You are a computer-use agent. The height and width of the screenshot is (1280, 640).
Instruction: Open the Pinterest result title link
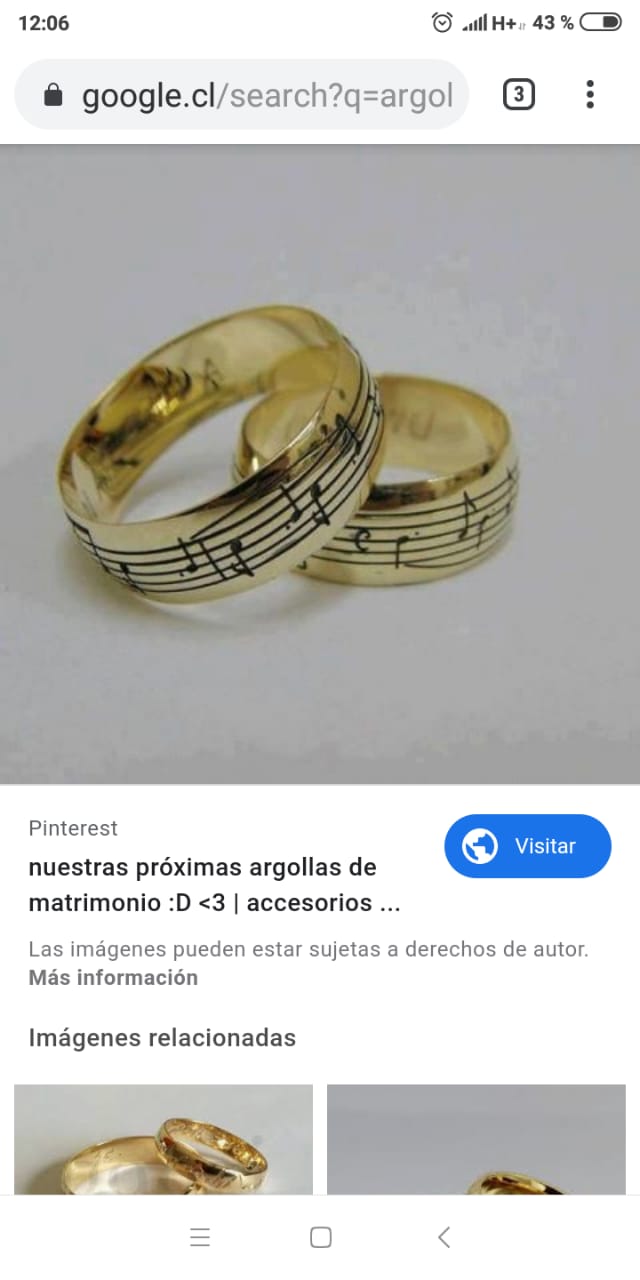[x=214, y=885]
